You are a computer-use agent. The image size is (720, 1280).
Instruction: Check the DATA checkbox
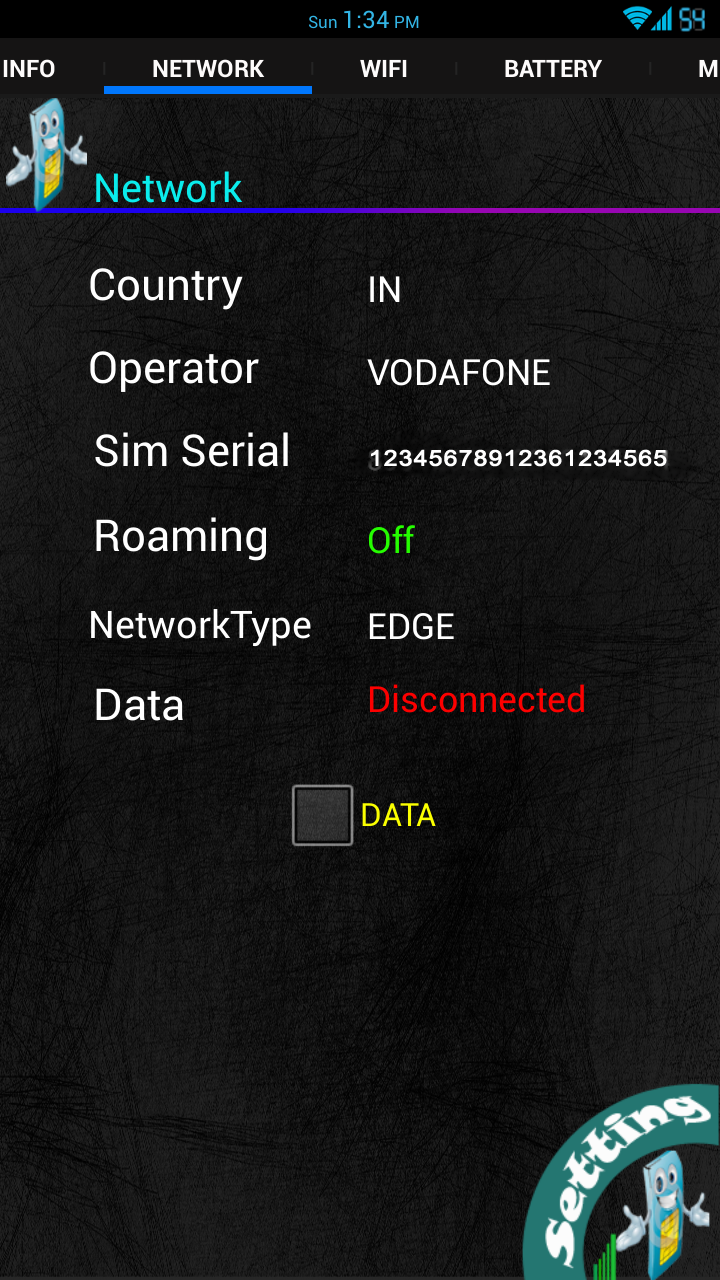coord(322,815)
